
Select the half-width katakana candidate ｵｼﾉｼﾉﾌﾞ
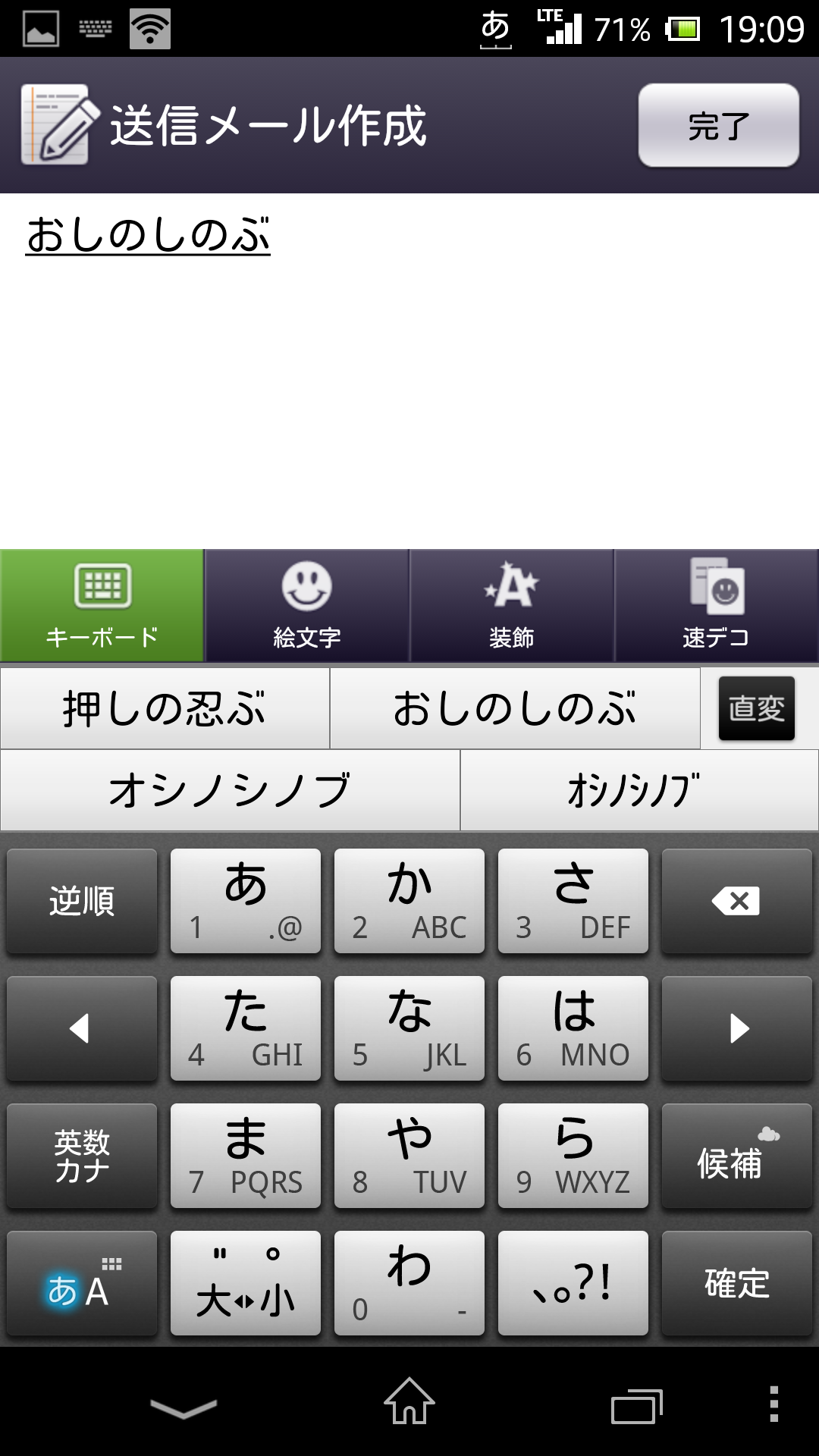coord(639,790)
